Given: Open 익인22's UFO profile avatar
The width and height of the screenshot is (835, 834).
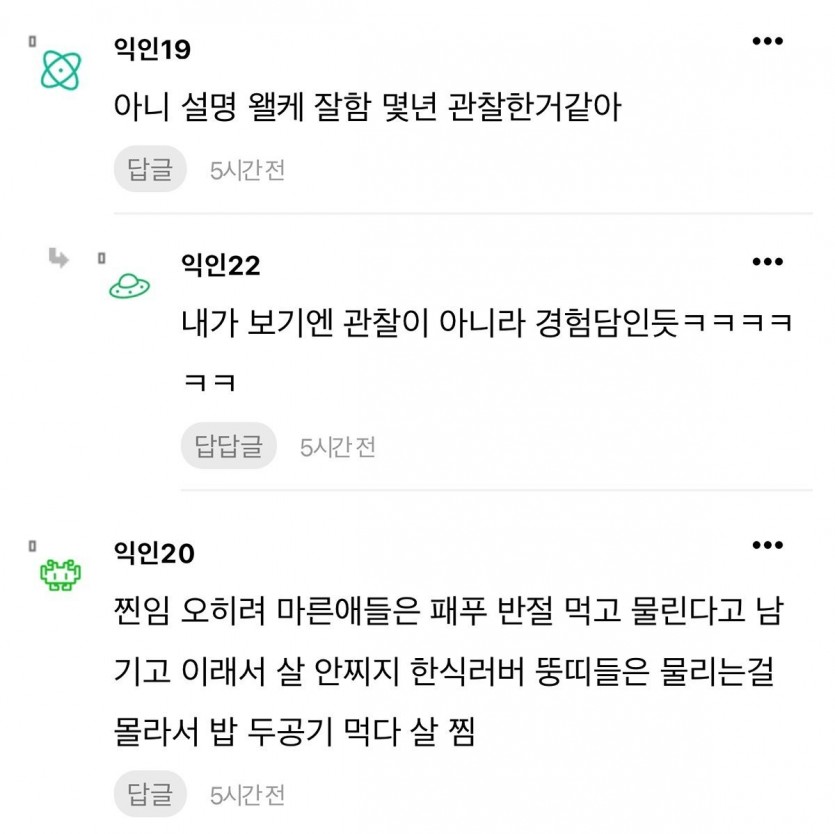Looking at the screenshot, I should (x=129, y=287).
